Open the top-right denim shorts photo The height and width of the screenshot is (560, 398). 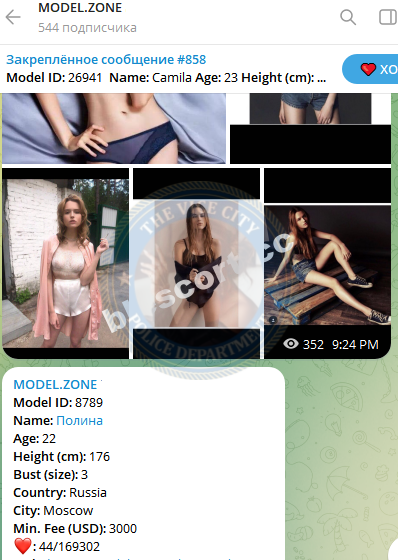310,128
